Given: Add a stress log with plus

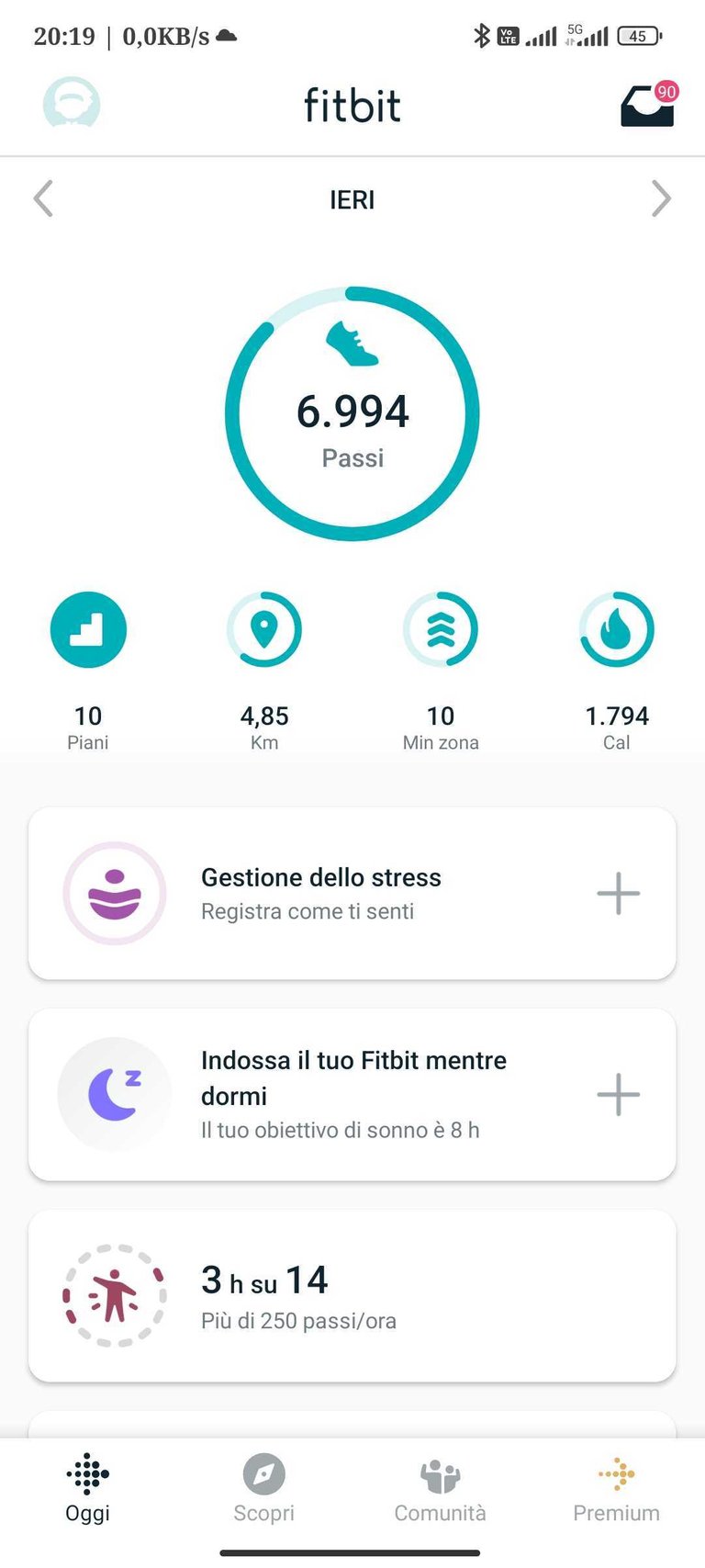Looking at the screenshot, I should pos(619,893).
